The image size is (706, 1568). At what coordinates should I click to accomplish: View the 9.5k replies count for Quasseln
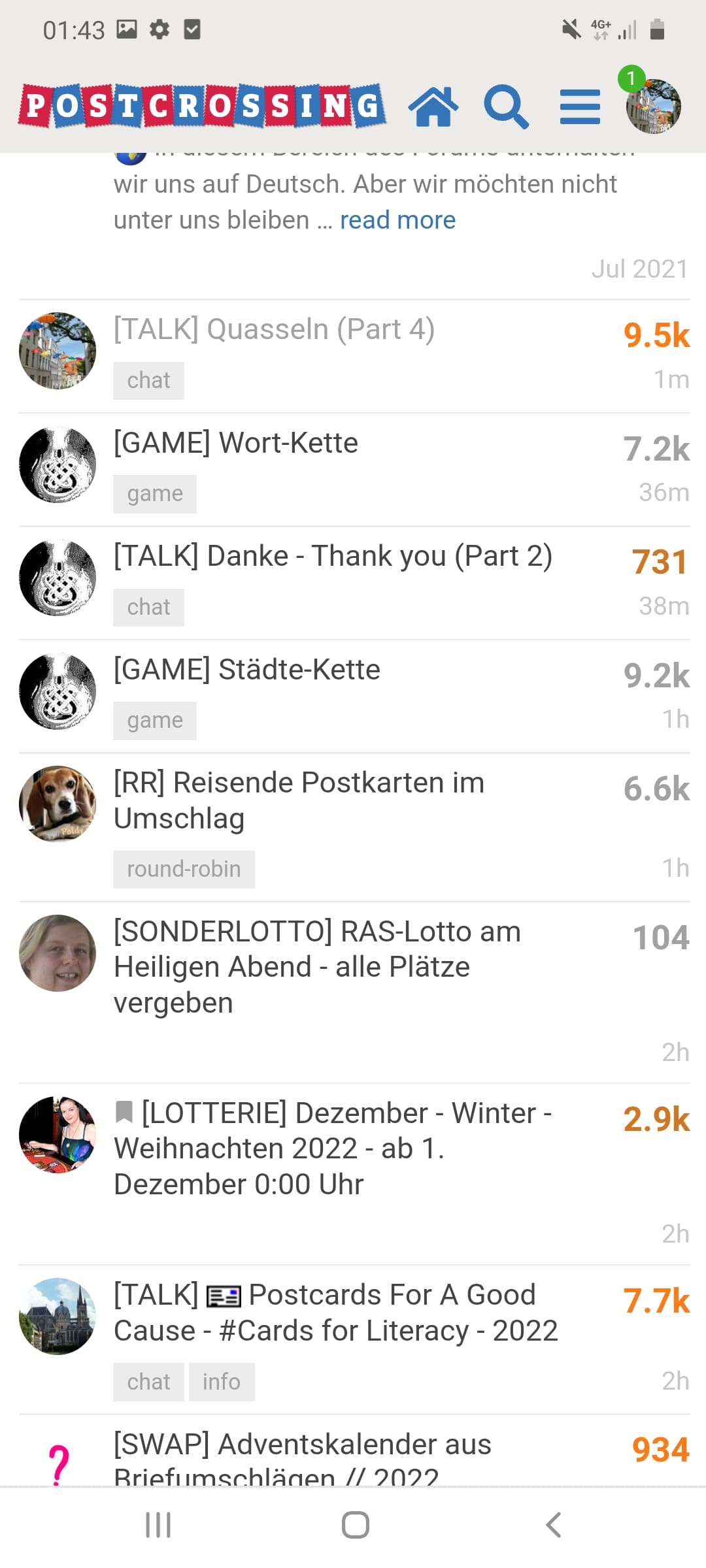coord(656,335)
